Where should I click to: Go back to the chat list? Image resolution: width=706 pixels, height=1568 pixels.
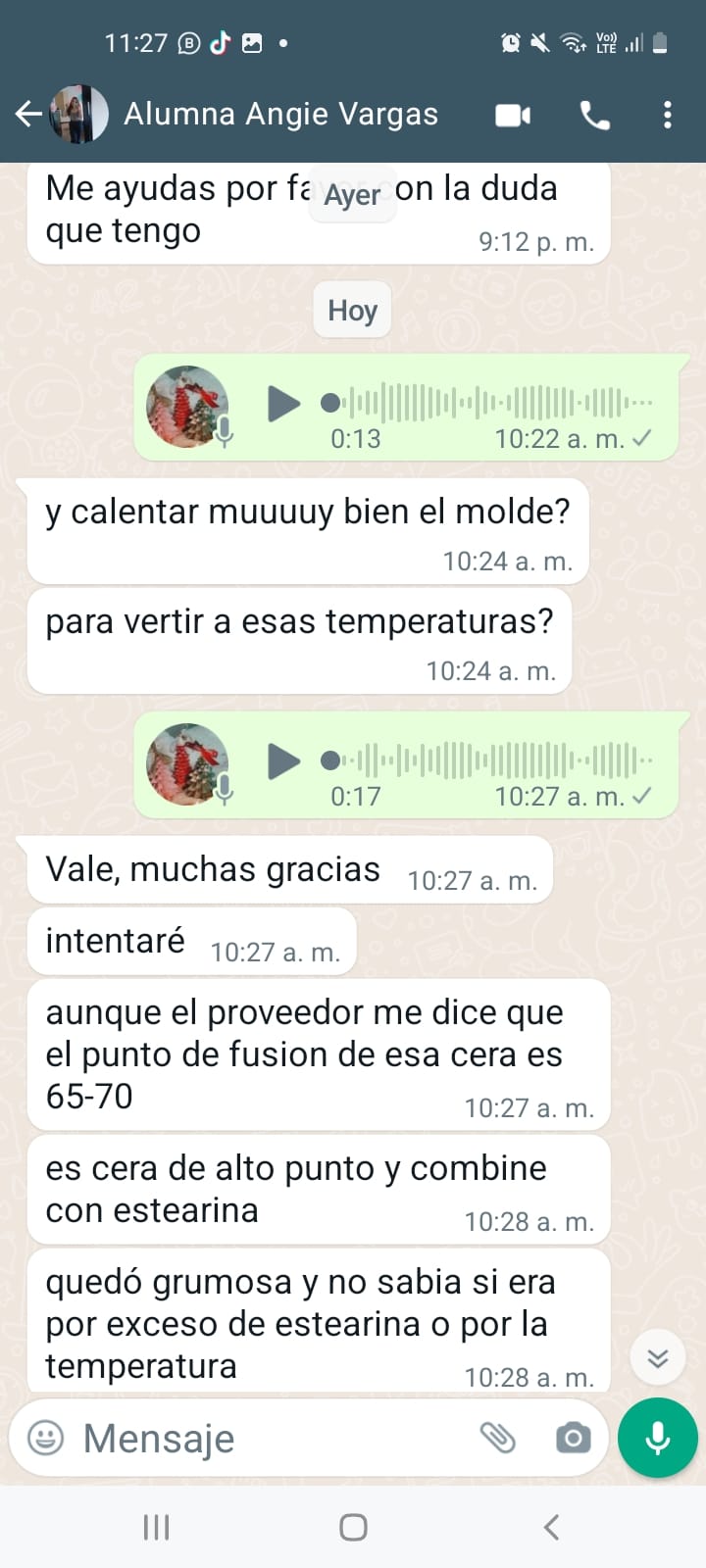[28, 115]
